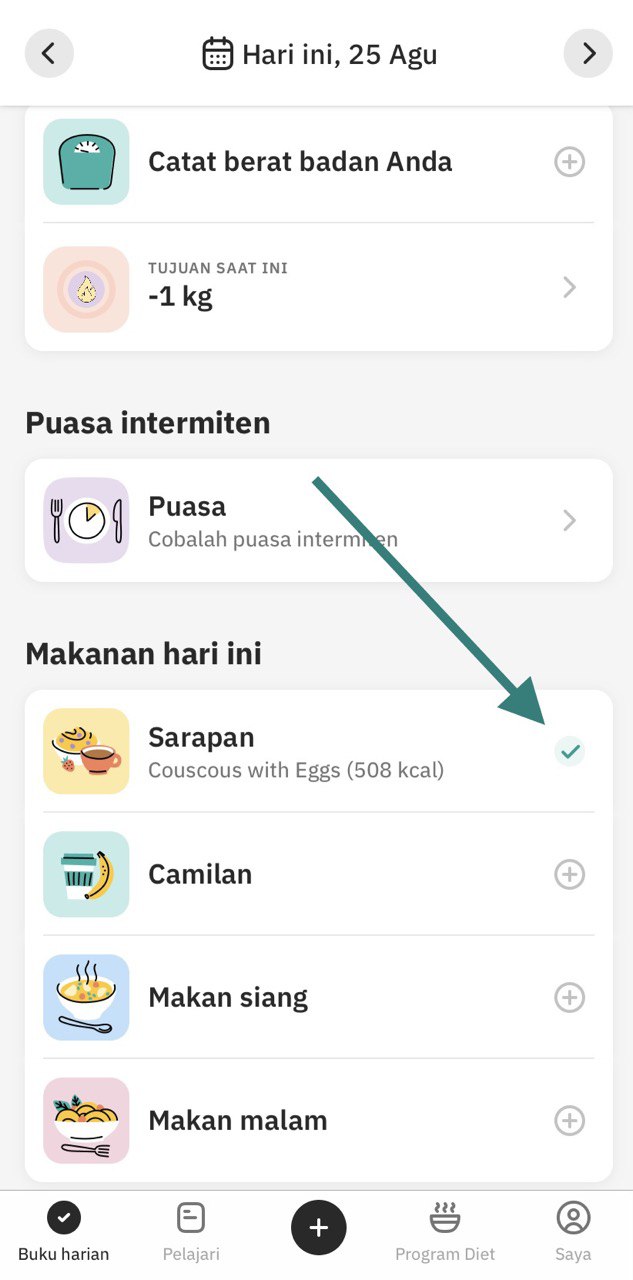Switch to the Buku harian tab
633x1280 pixels.
(x=64, y=1232)
